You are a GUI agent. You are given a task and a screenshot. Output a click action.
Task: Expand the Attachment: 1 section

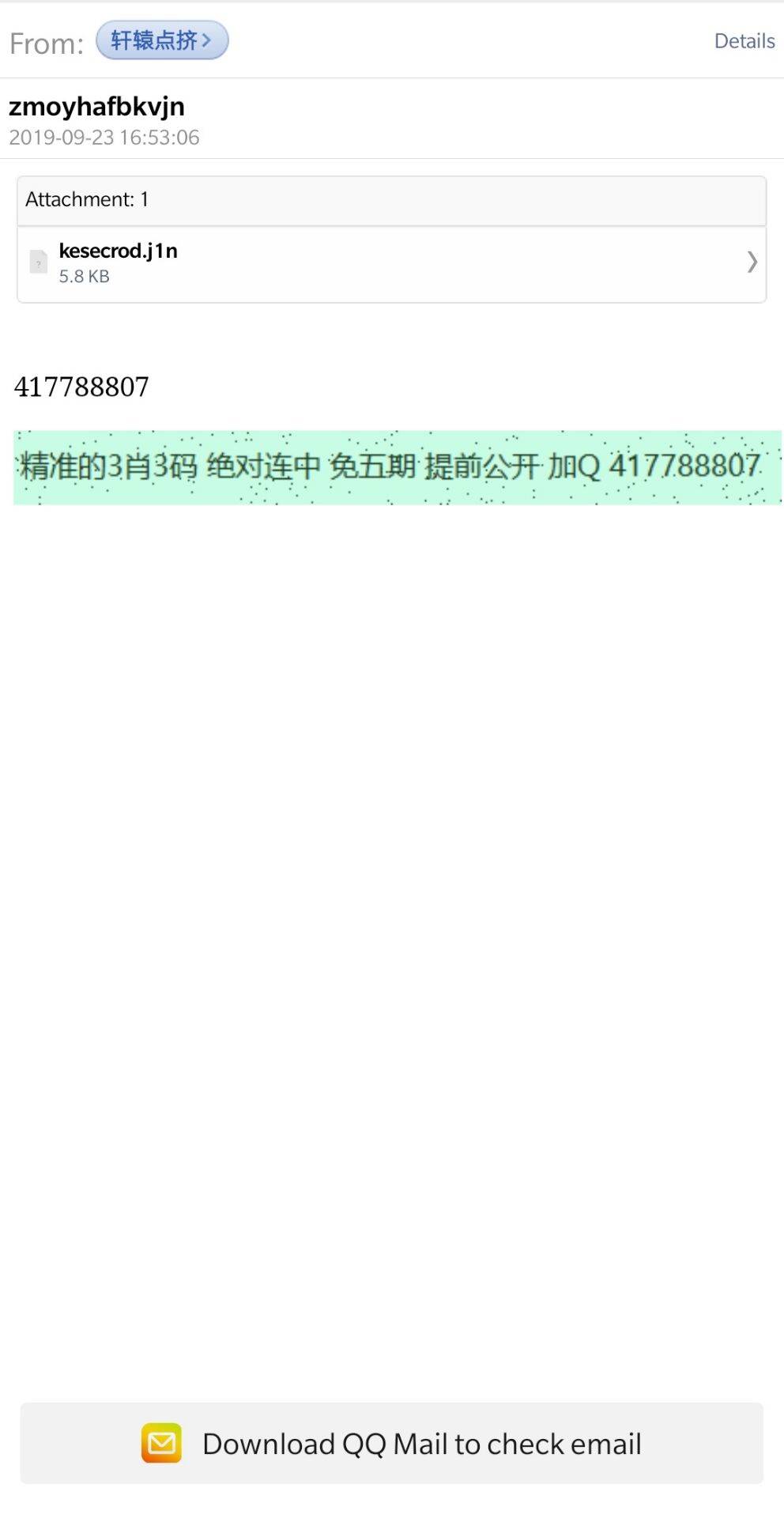click(87, 199)
